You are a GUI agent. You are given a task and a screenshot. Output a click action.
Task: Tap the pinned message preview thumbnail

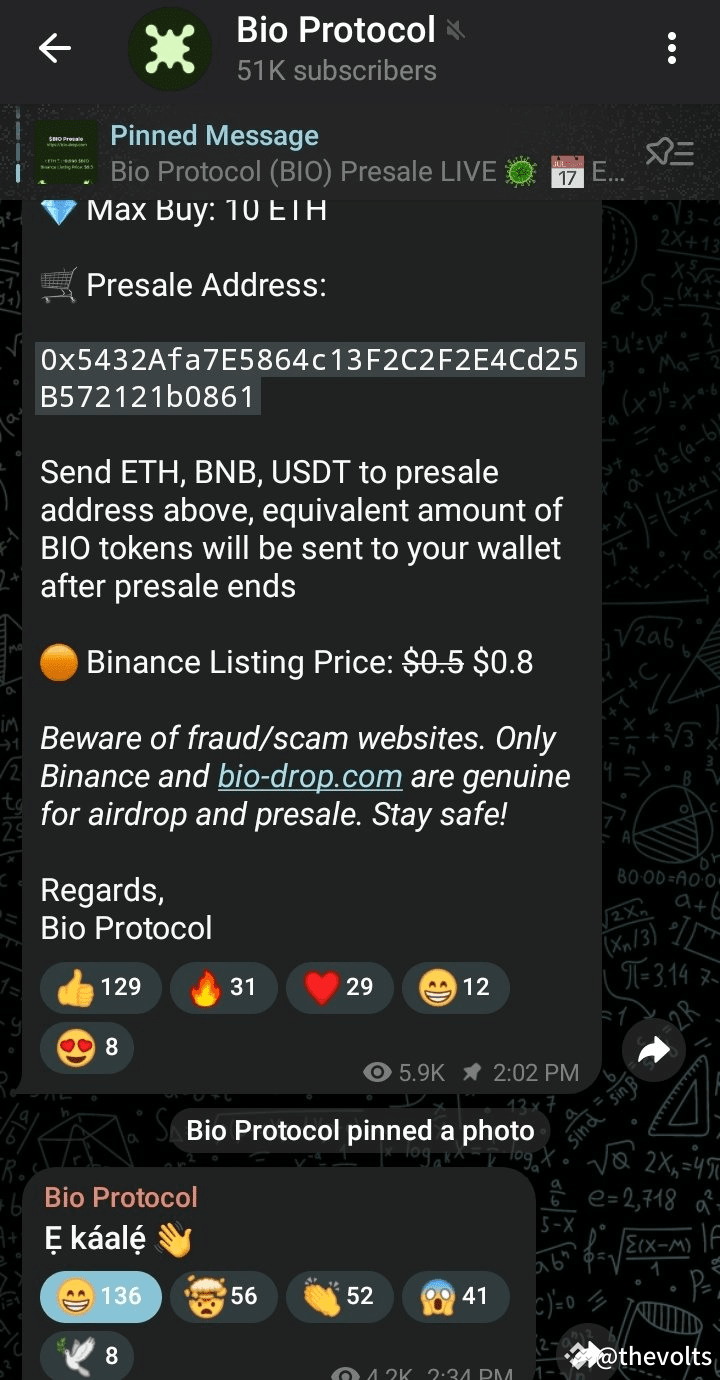click(x=66, y=152)
